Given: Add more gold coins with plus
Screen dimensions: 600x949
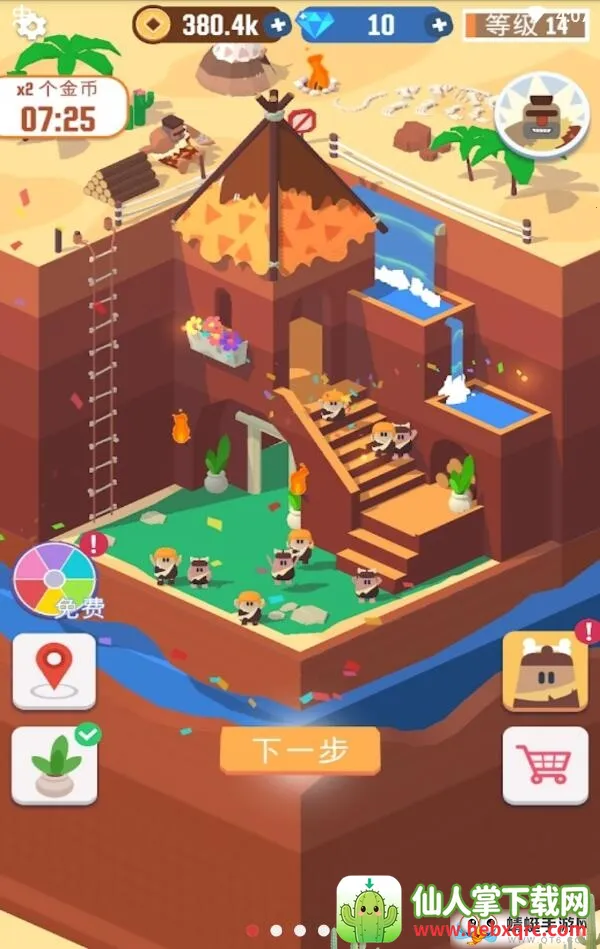Looking at the screenshot, I should pyautogui.click(x=279, y=24).
